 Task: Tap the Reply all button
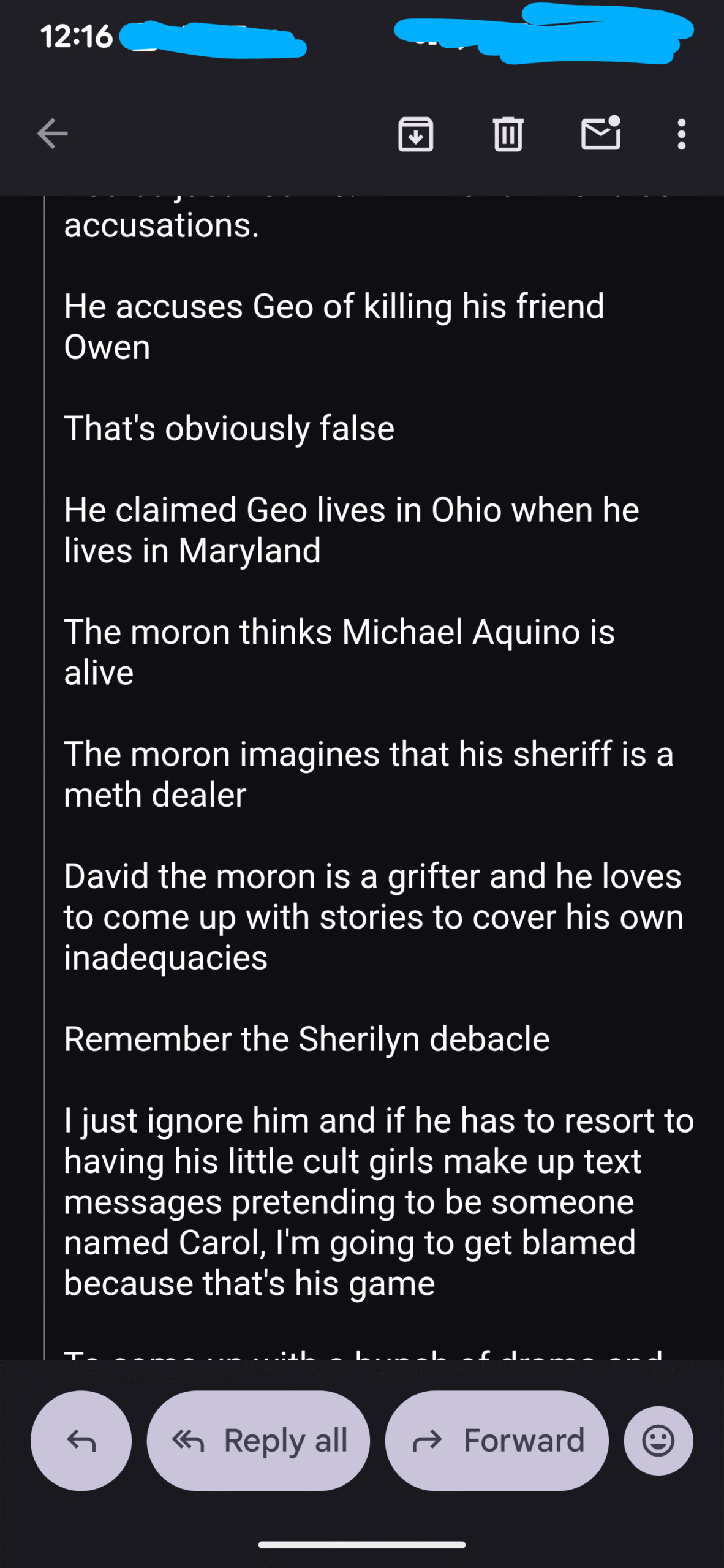(258, 1441)
